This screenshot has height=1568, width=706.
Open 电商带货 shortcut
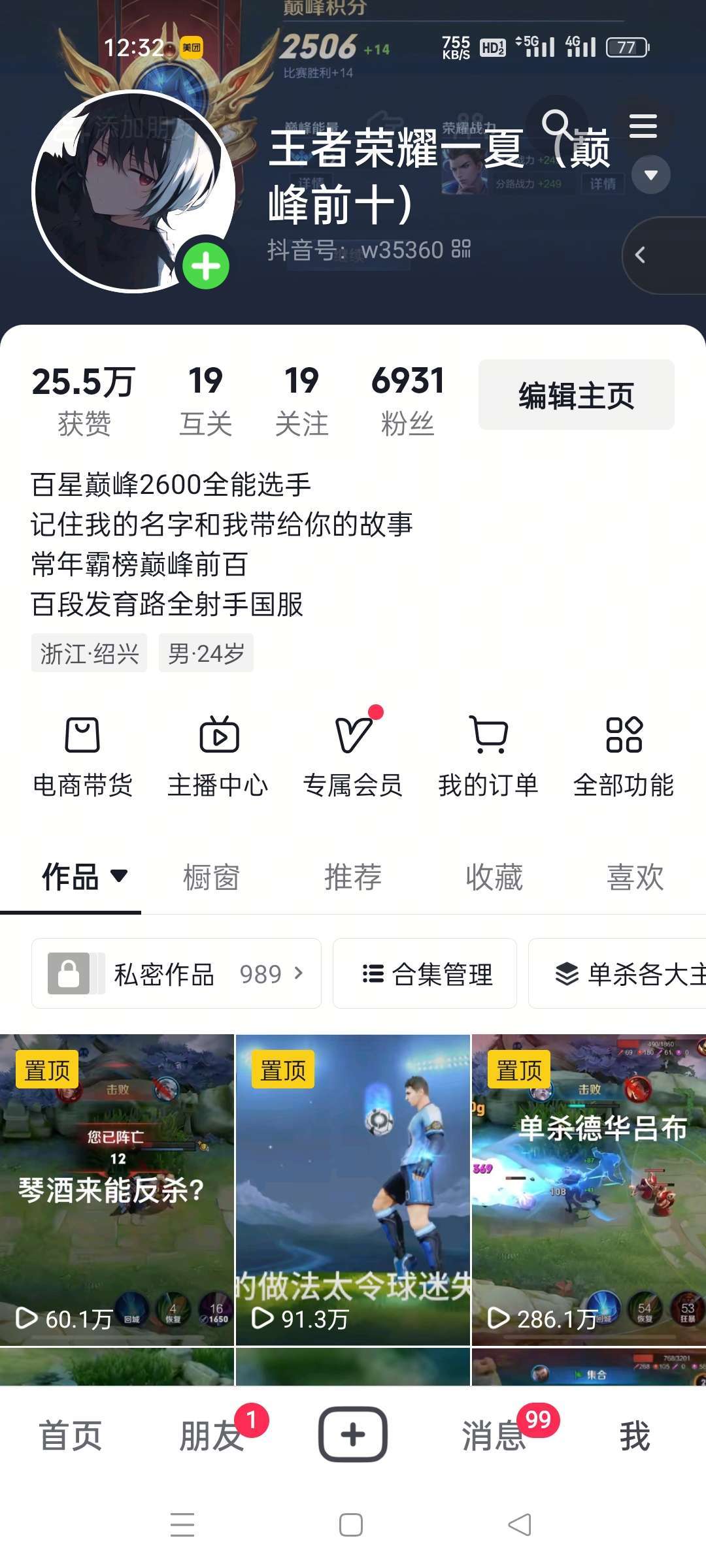coord(83,757)
